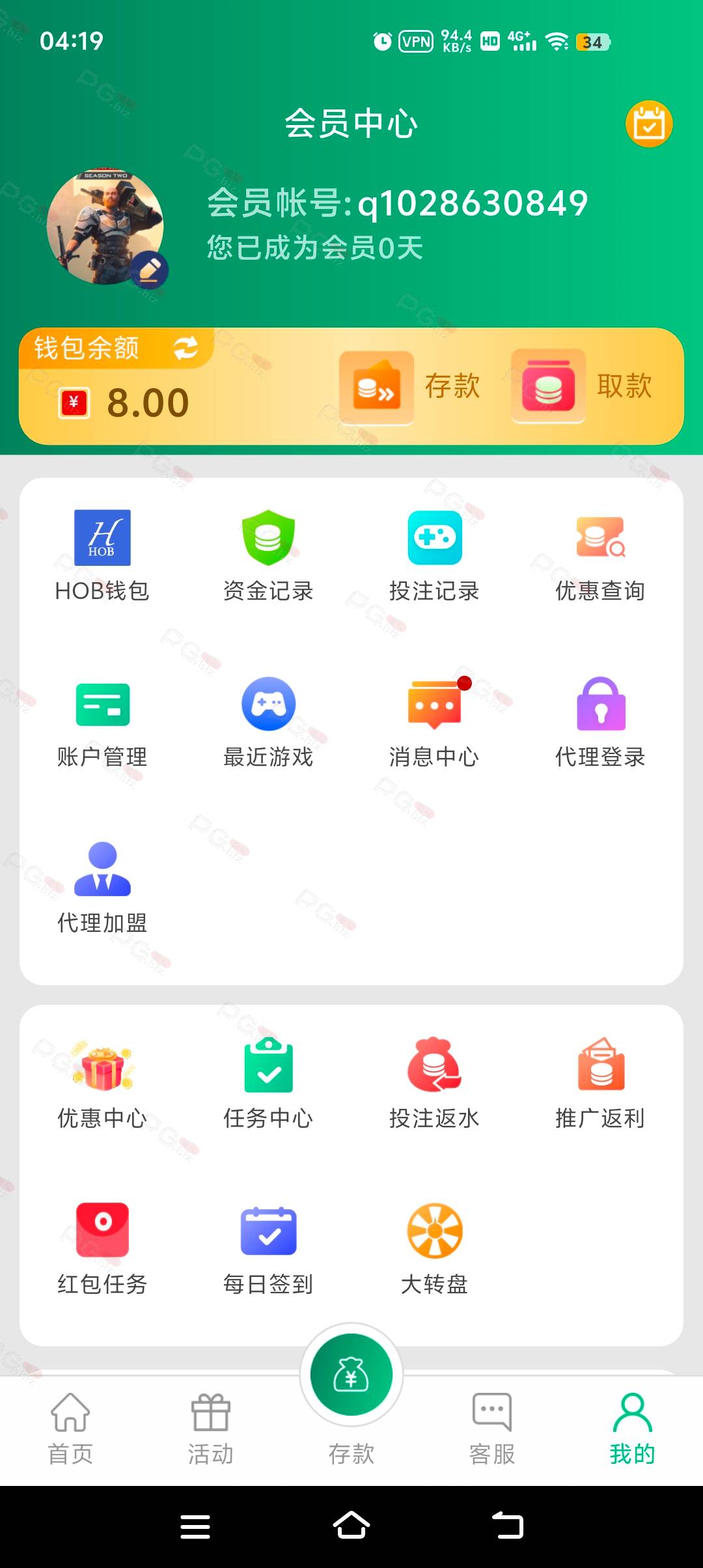The height and width of the screenshot is (1568, 703).
Task: Open 代理加盟
Action: point(102,887)
